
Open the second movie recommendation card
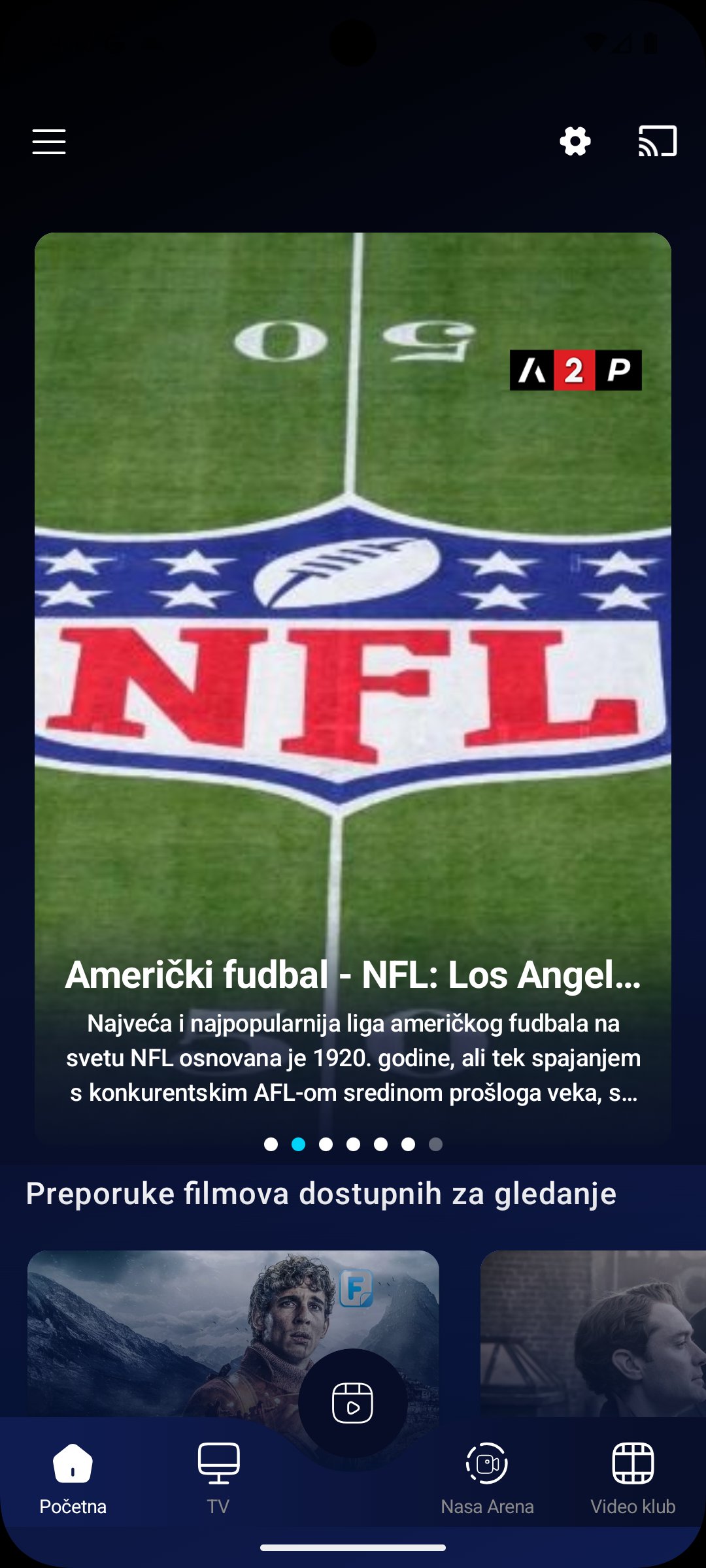click(x=592, y=1333)
